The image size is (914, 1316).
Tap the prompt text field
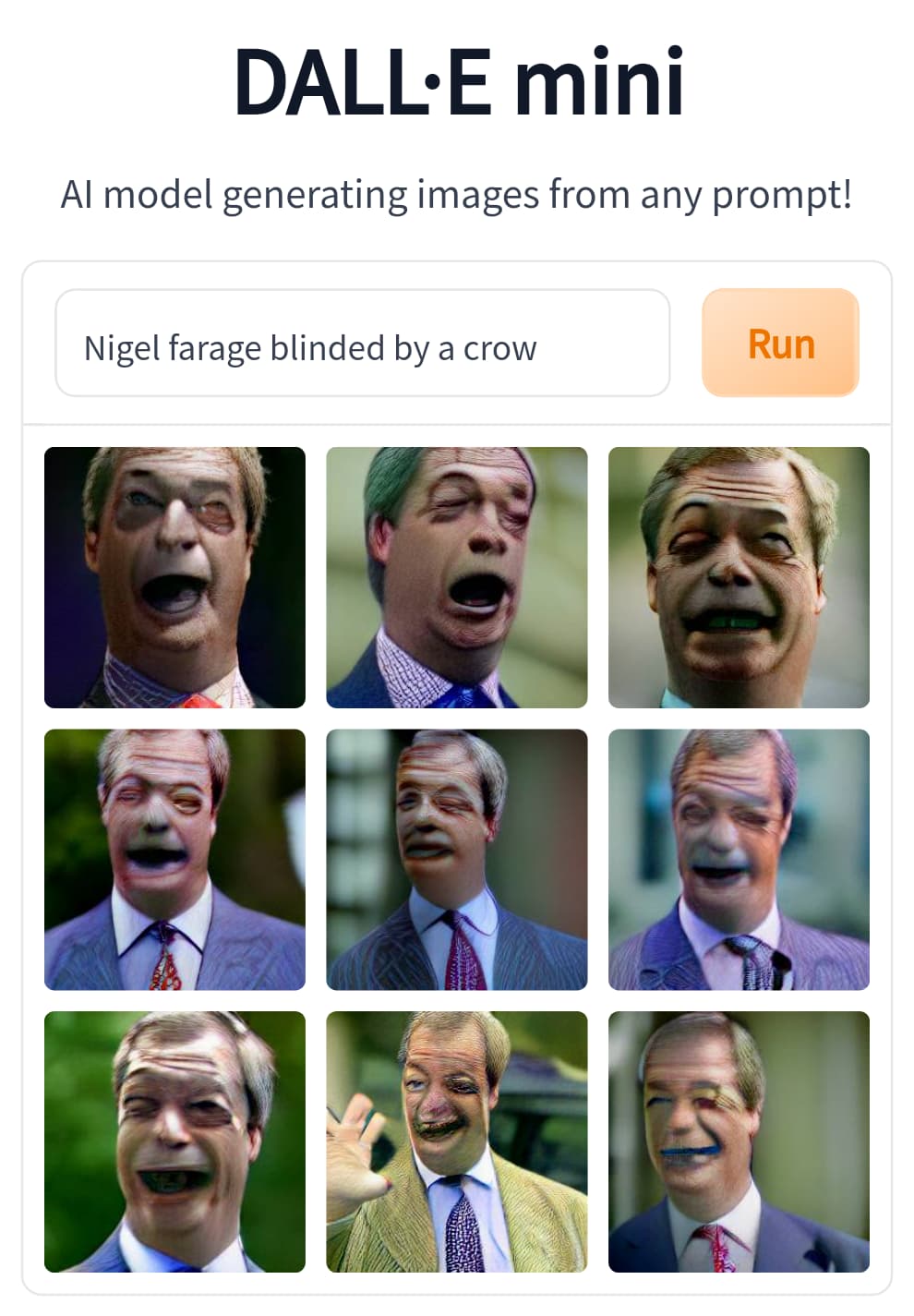(x=362, y=344)
